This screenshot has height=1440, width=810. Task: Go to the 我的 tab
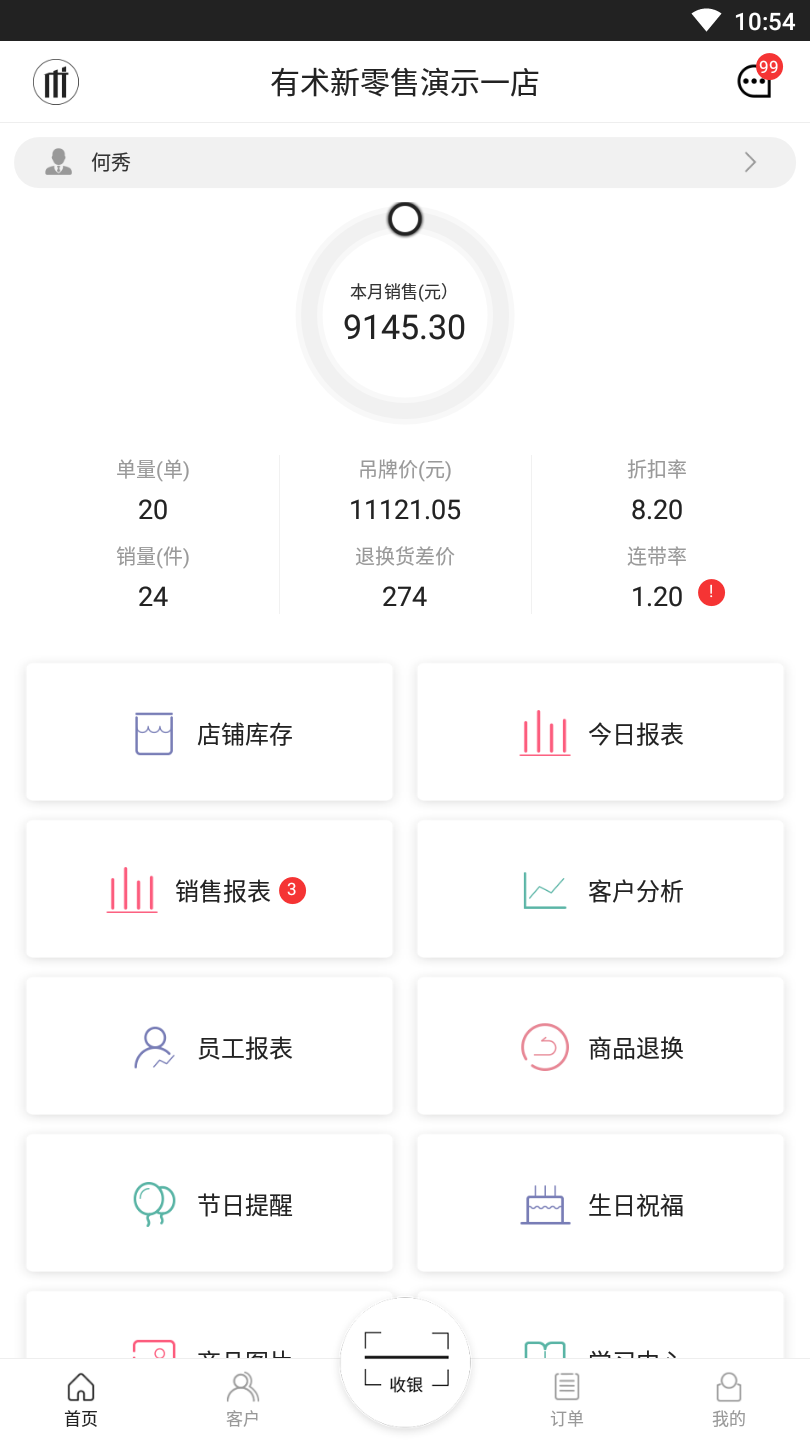[729, 1400]
